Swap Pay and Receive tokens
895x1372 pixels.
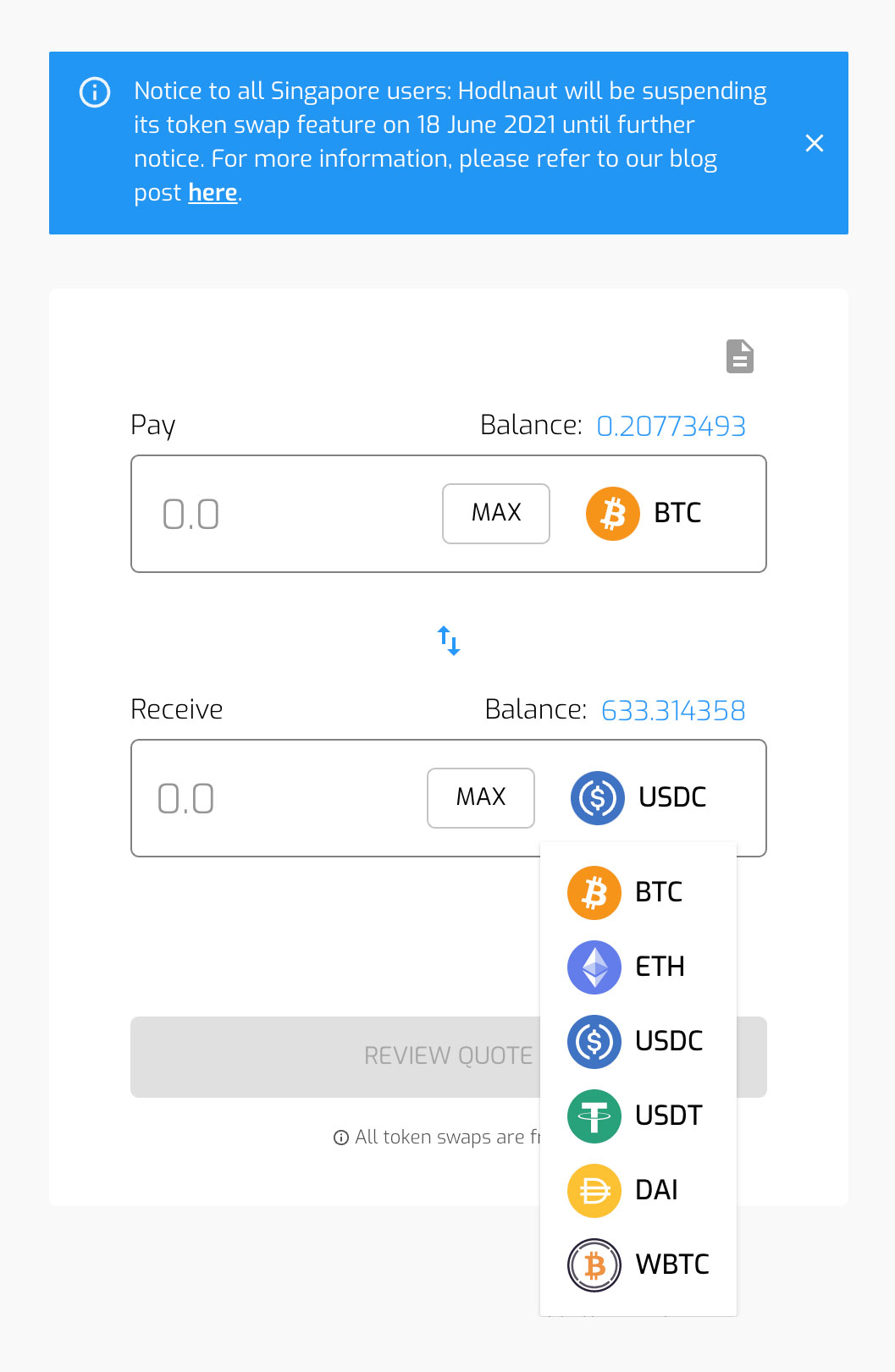point(449,641)
